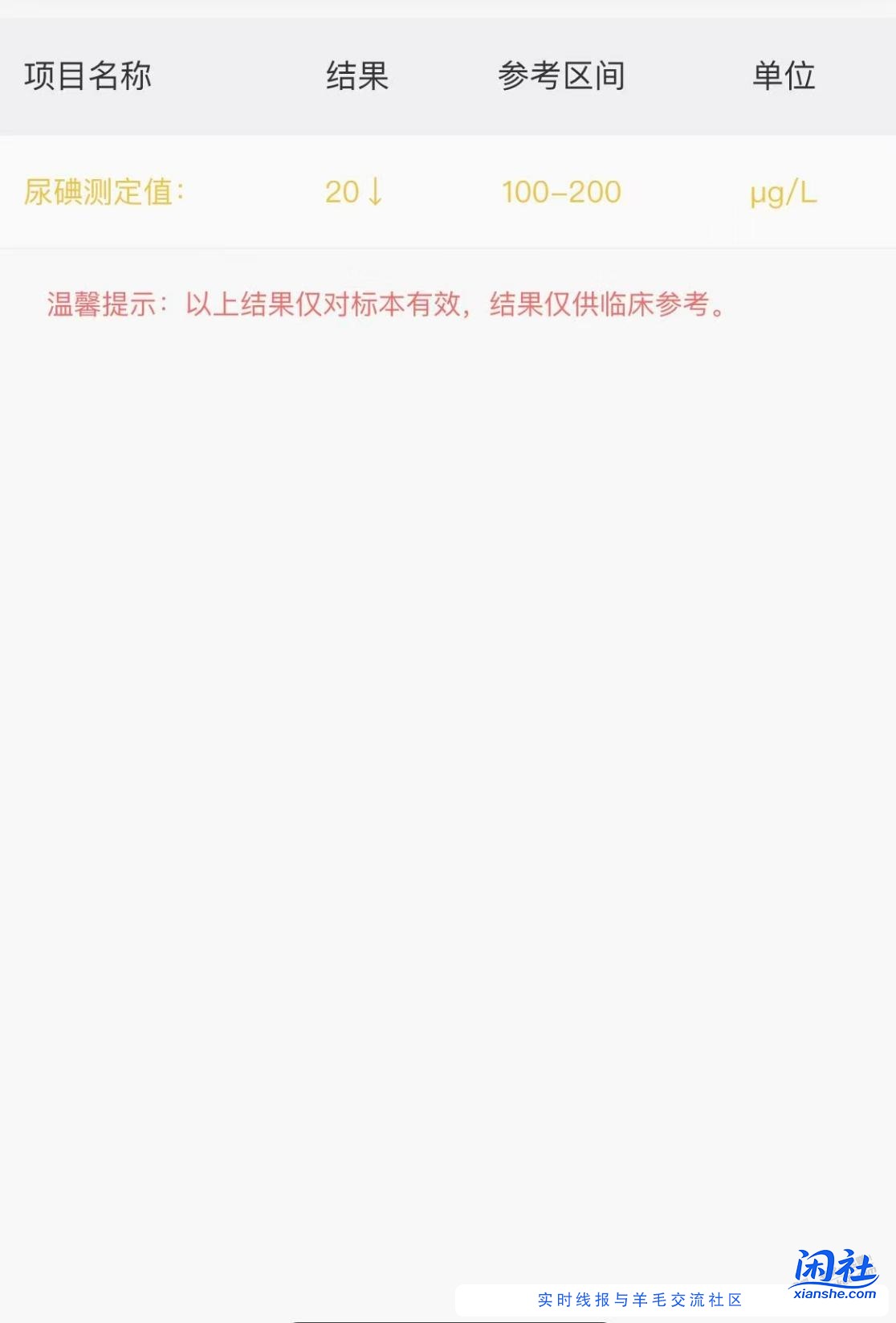The height and width of the screenshot is (1323, 896).
Task: Toggle the abnormal result highlight on 20↓
Action: click(353, 191)
